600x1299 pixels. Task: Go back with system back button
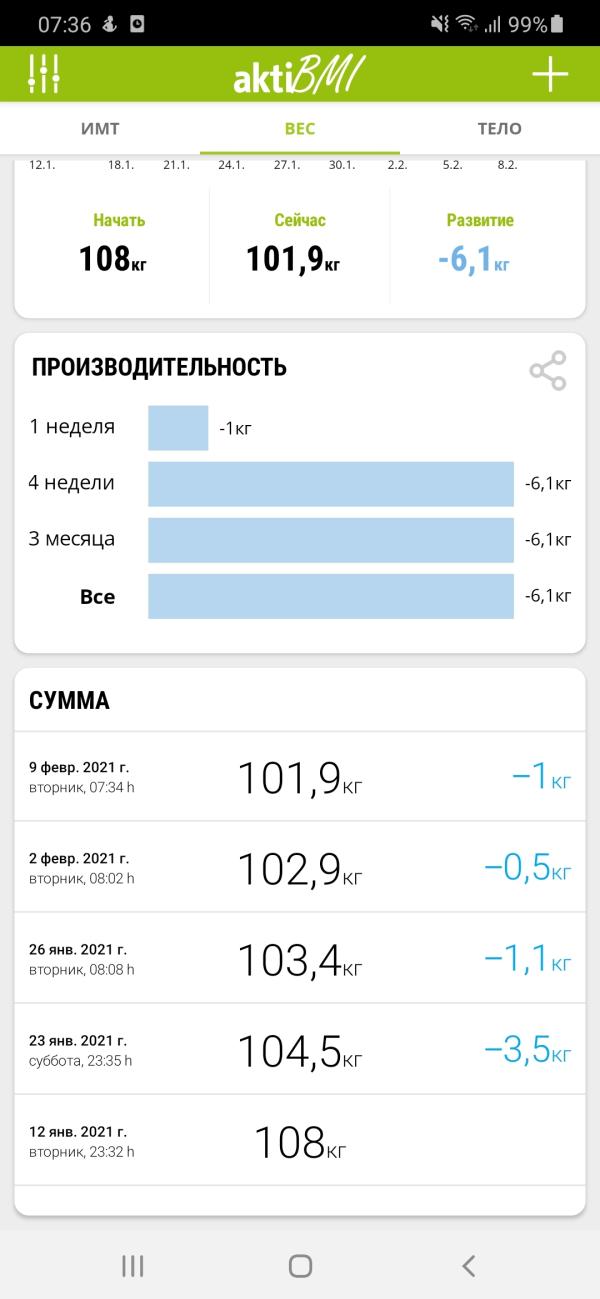[468, 1266]
